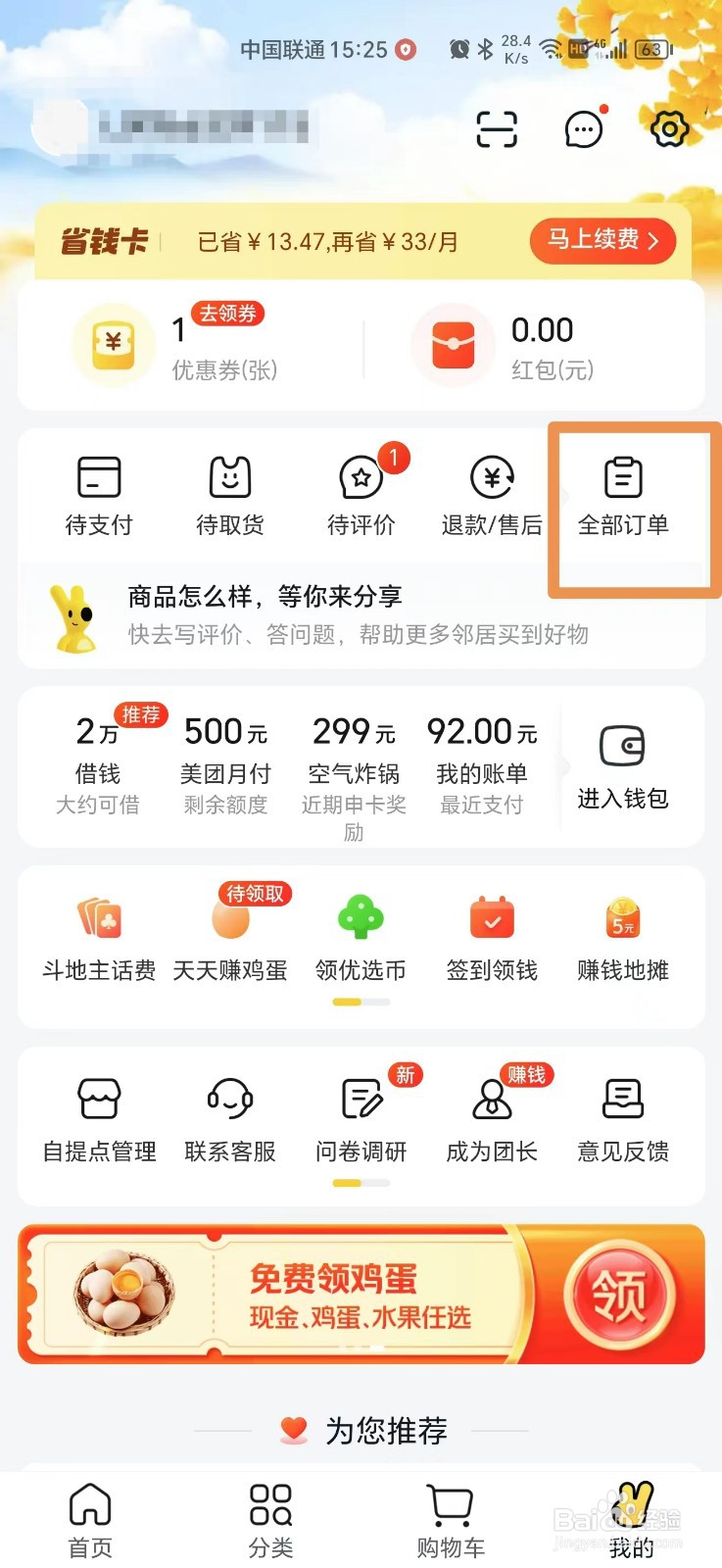
Task: Open the 购物车 cart tab
Action: tap(450, 1514)
